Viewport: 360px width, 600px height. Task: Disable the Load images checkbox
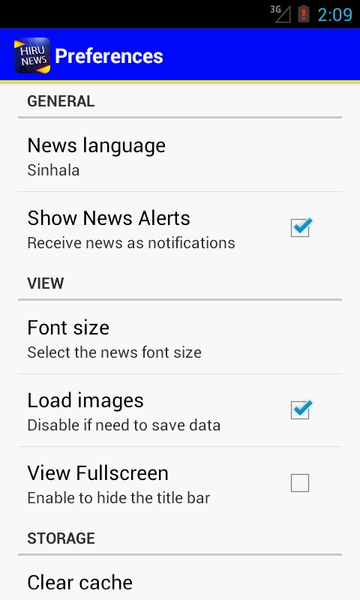(x=300, y=410)
